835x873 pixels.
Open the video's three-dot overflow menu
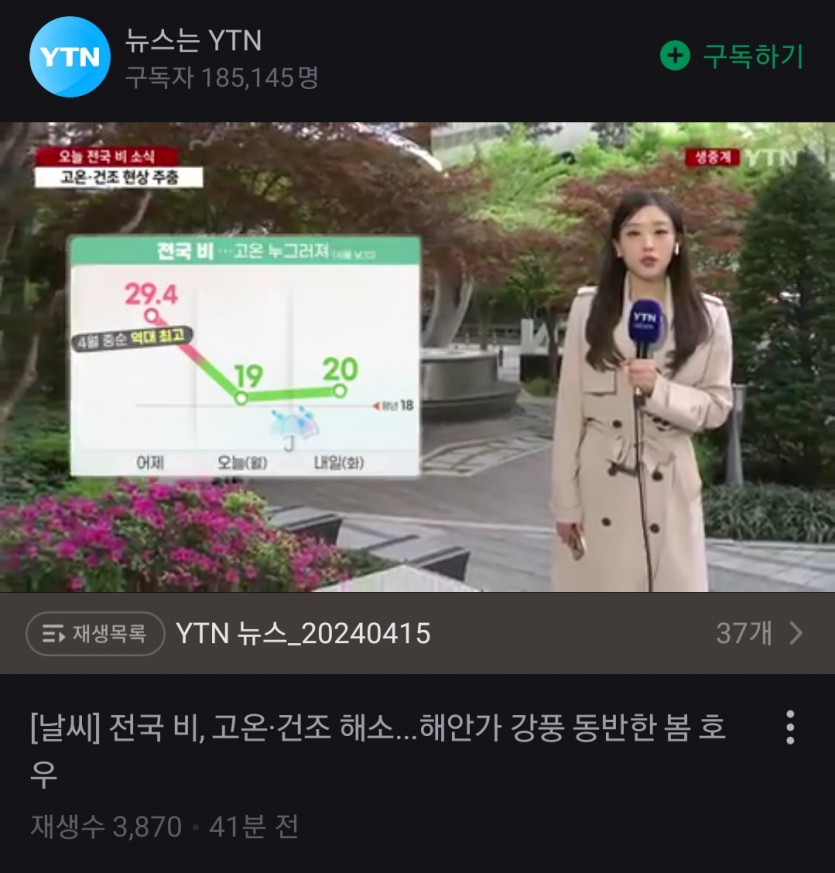790,728
